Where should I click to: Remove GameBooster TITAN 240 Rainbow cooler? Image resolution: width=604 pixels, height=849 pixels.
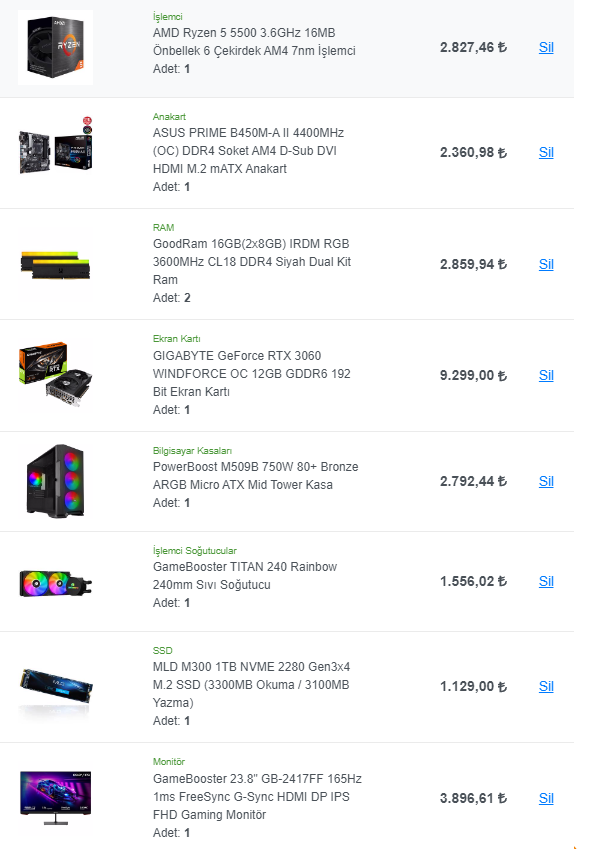click(545, 581)
